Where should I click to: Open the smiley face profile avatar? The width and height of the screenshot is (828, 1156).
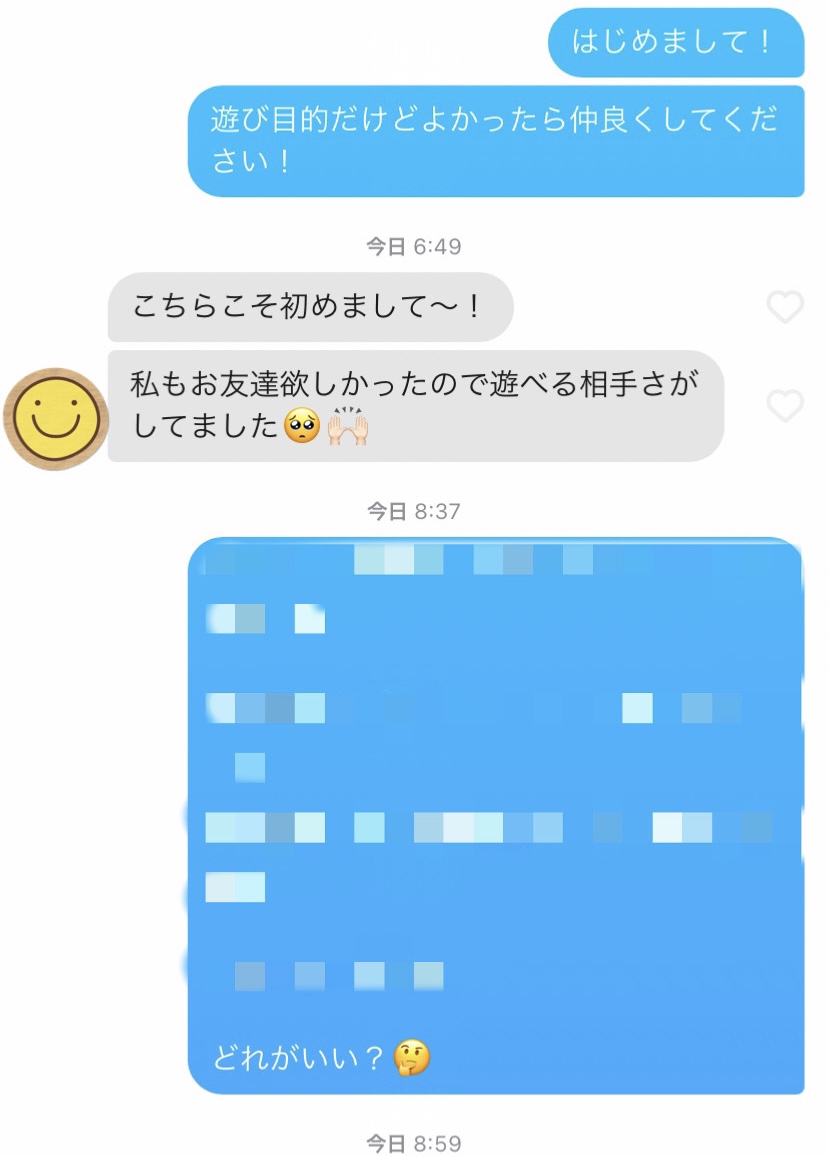point(55,418)
